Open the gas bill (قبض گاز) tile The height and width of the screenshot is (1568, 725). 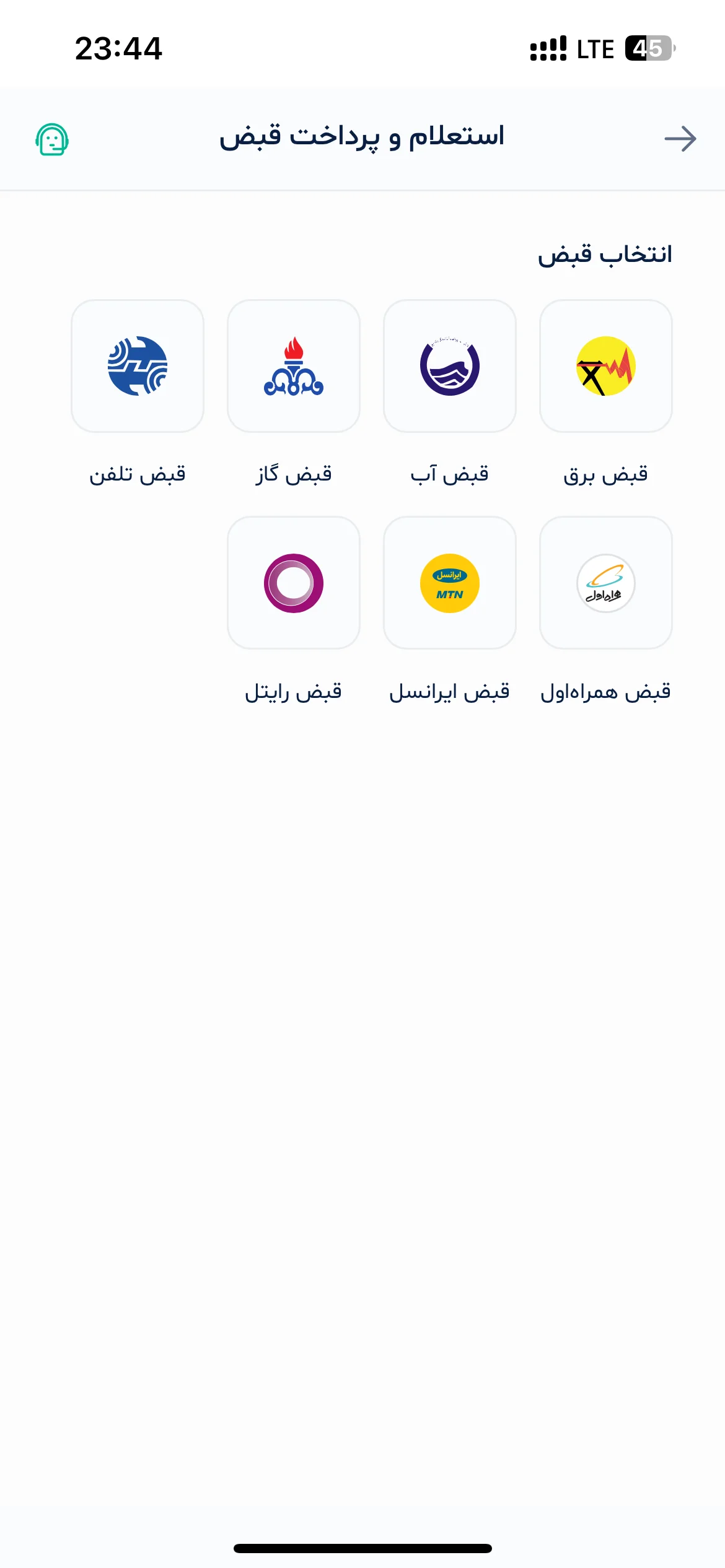click(294, 366)
